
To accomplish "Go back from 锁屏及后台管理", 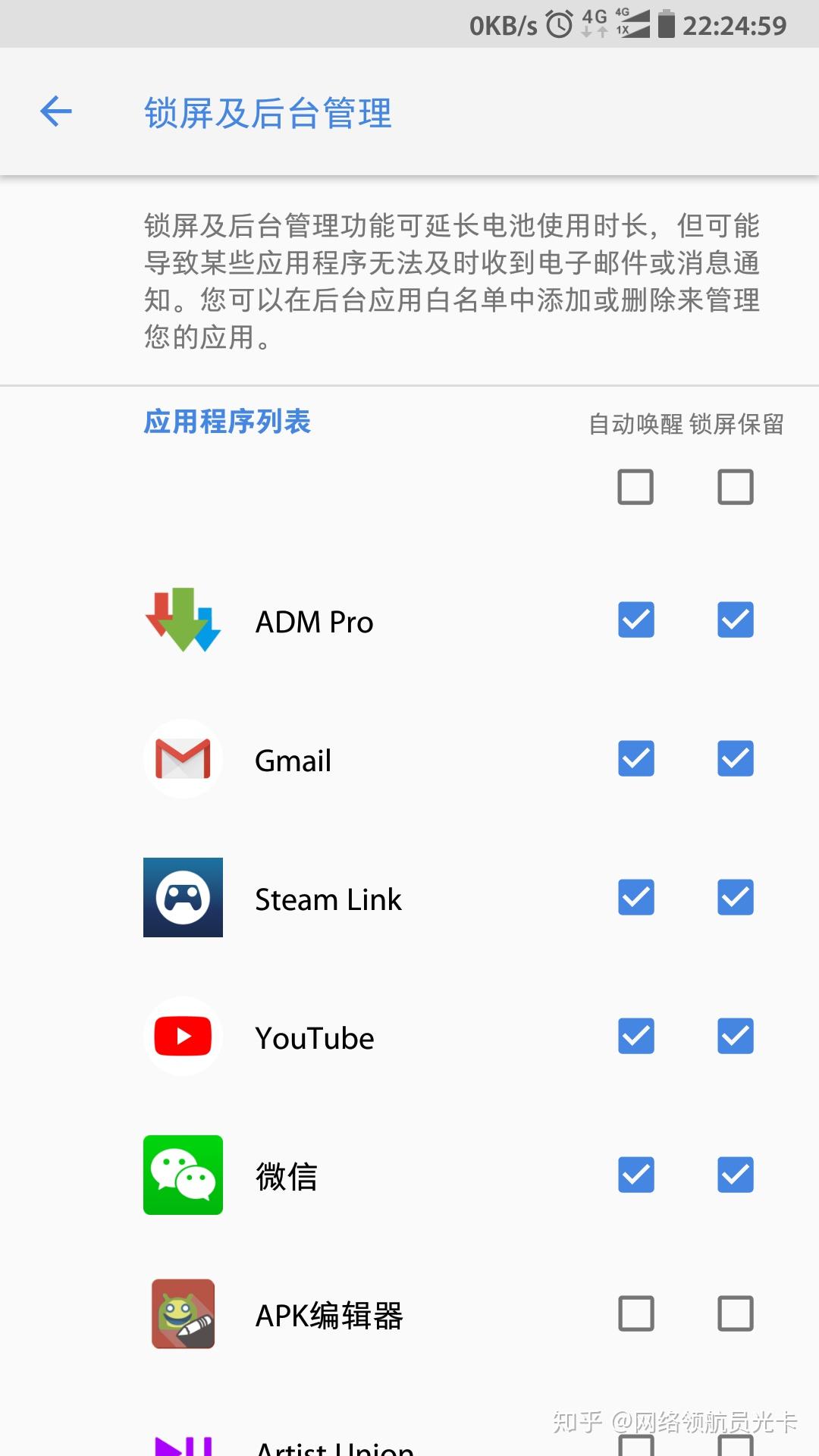I will [x=55, y=112].
